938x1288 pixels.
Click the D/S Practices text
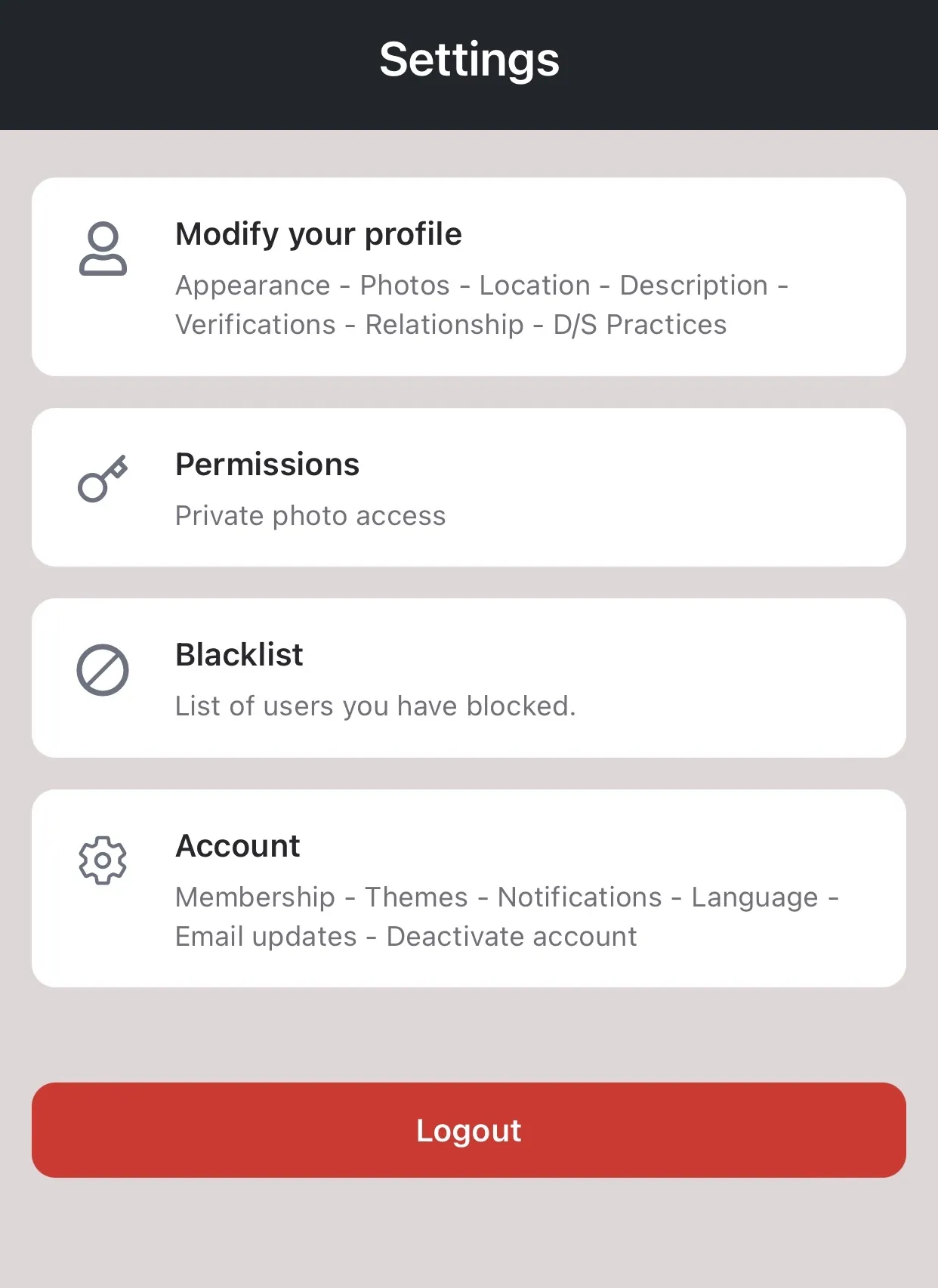(x=638, y=324)
